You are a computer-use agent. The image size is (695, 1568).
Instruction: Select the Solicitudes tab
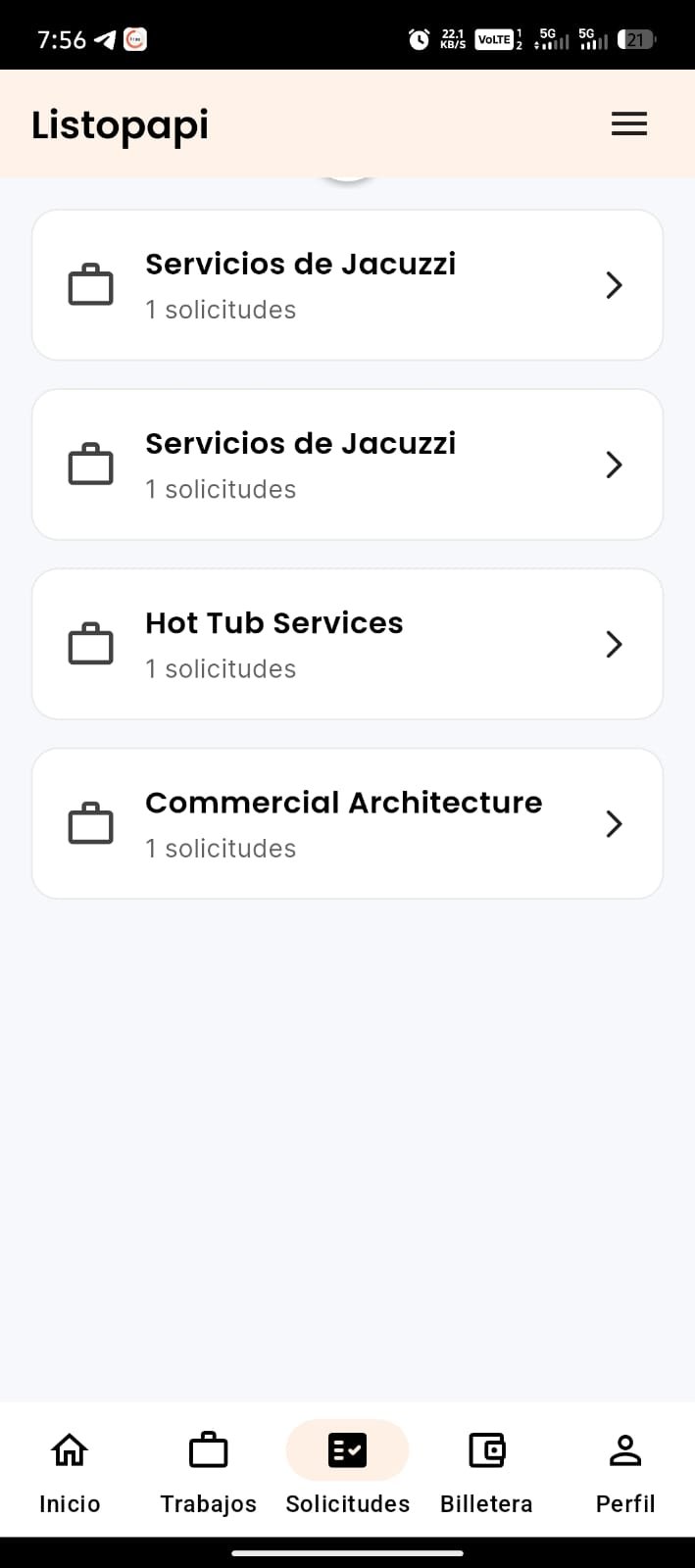(347, 1468)
